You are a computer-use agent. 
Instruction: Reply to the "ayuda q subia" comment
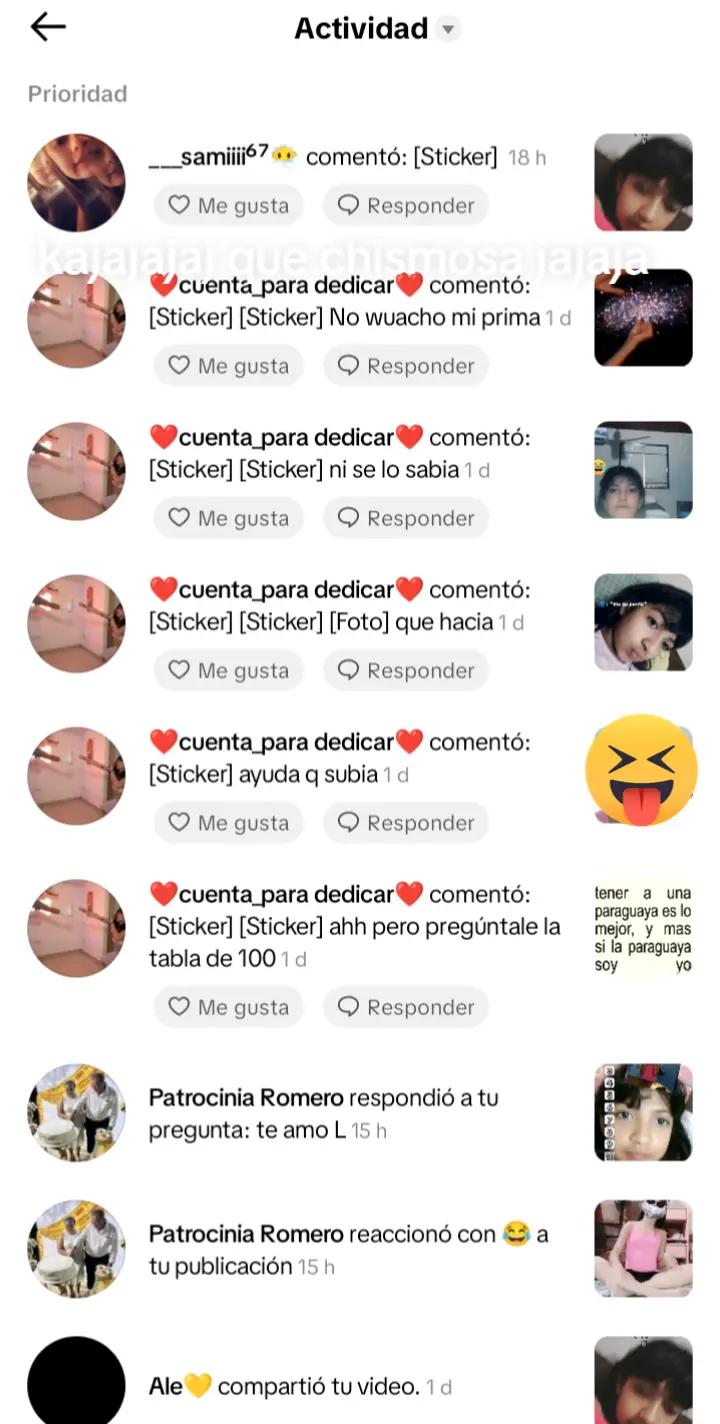point(406,822)
